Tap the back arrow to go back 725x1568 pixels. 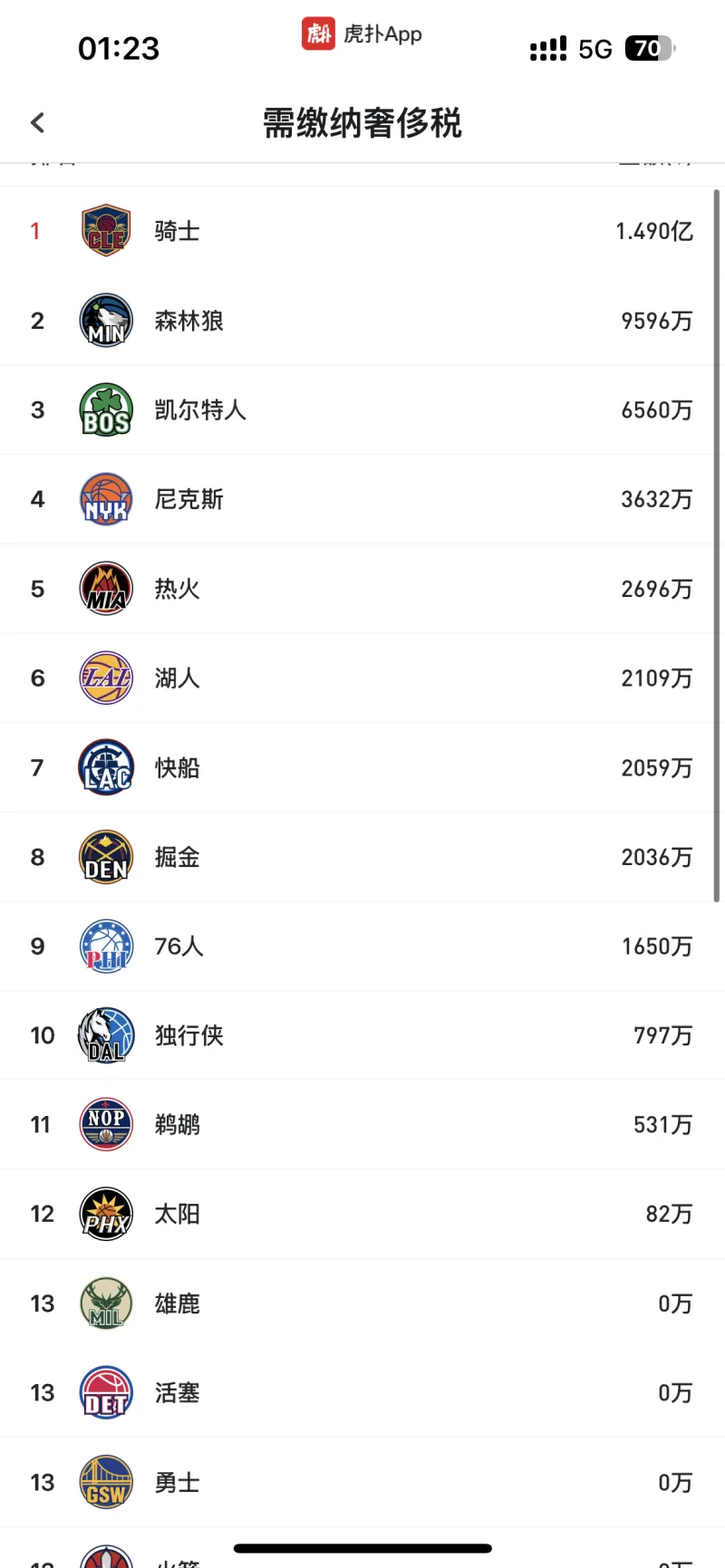point(37,121)
